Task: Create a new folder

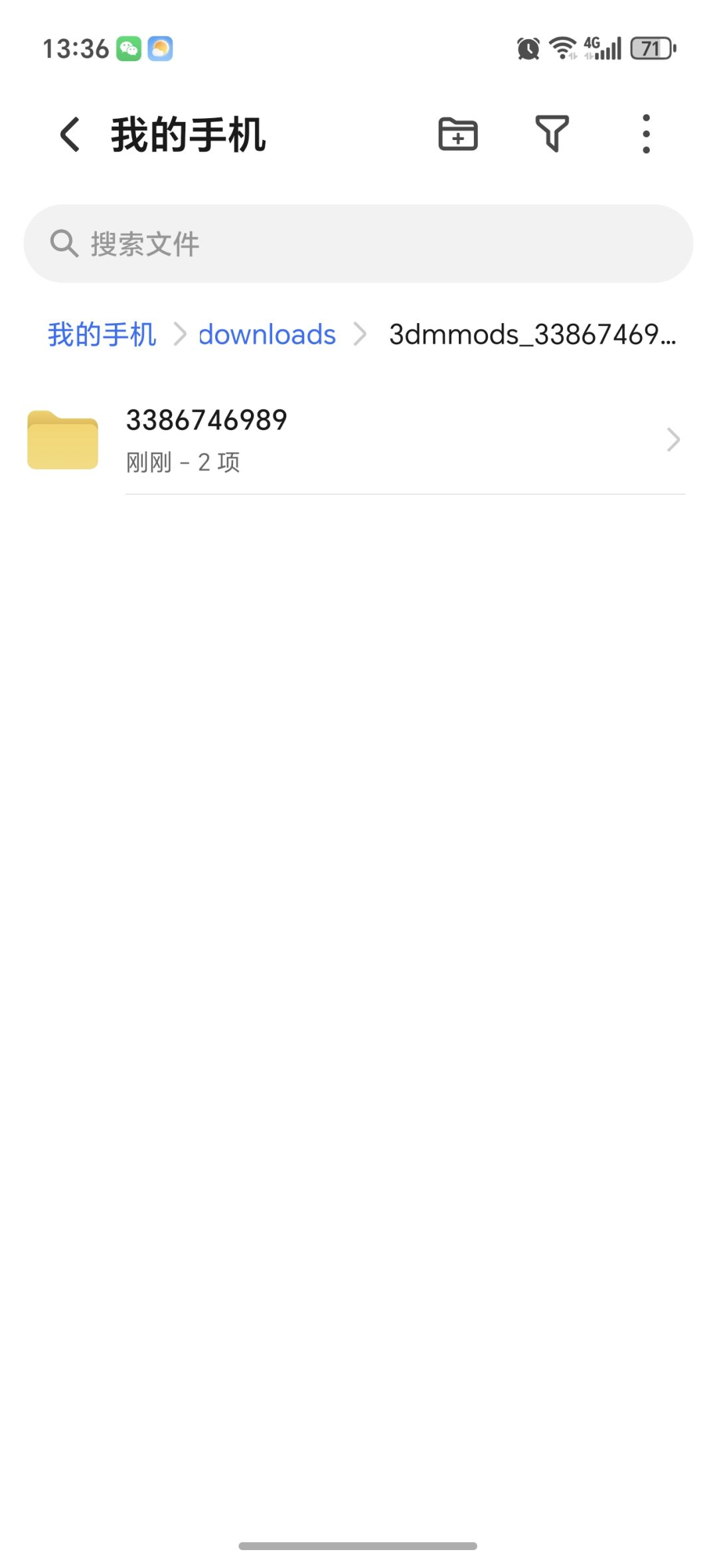Action: click(458, 133)
